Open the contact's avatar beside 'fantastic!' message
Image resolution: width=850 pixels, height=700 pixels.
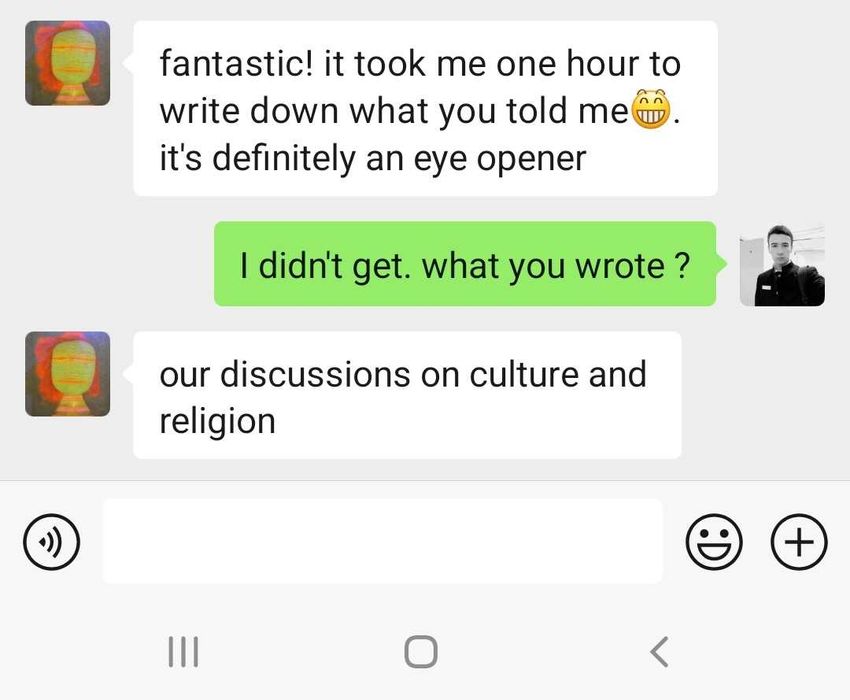(67, 63)
